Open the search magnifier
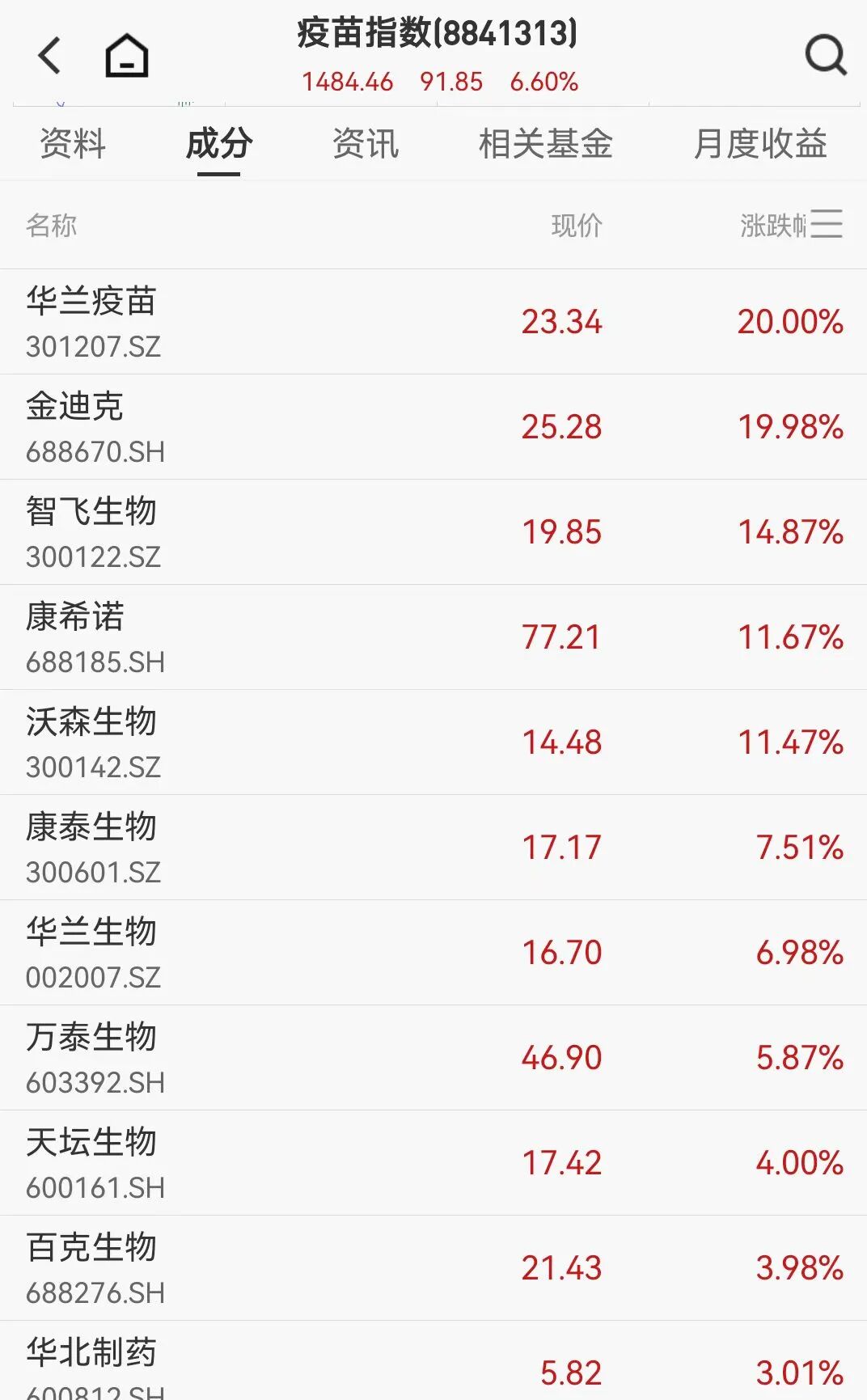The image size is (867, 1400). coord(826,57)
